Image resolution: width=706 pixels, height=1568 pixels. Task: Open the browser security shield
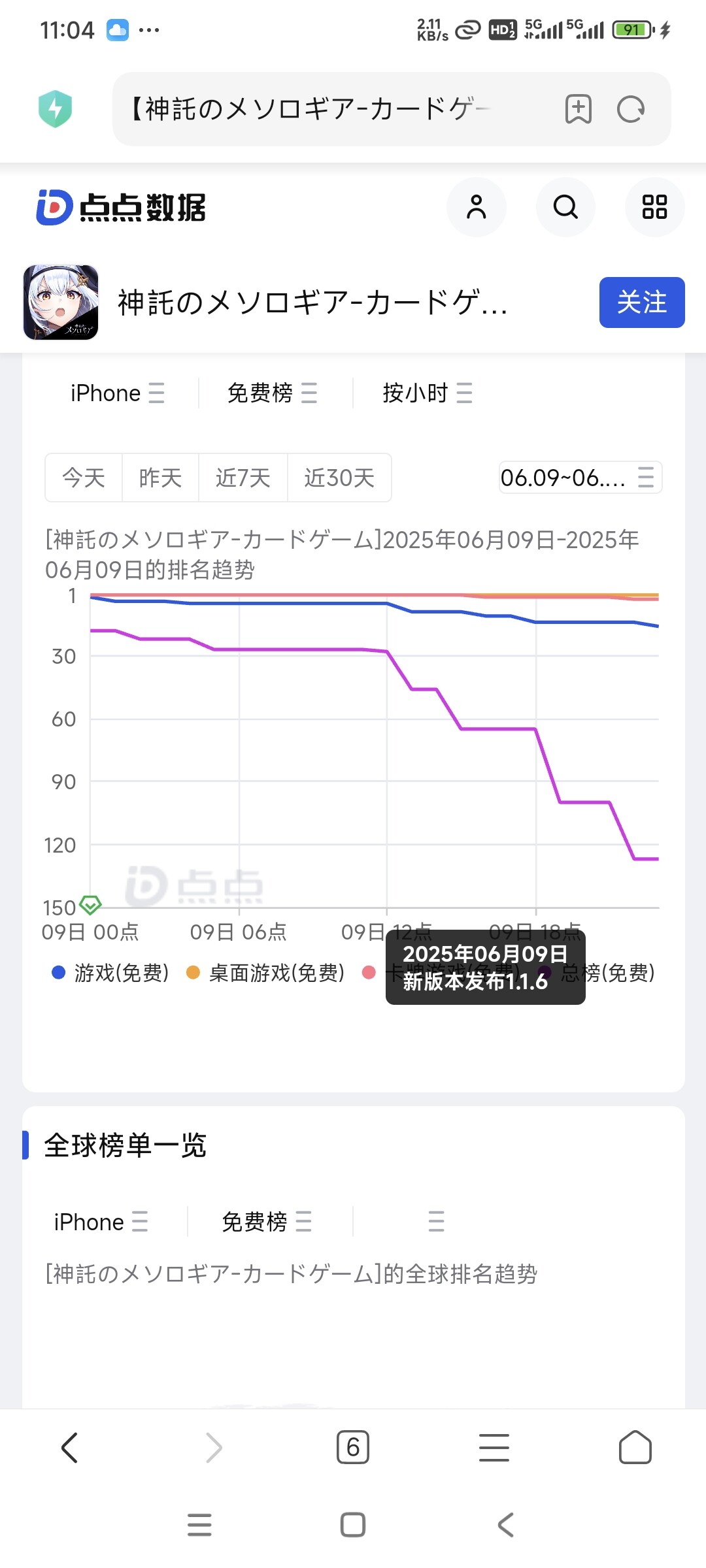tap(56, 109)
